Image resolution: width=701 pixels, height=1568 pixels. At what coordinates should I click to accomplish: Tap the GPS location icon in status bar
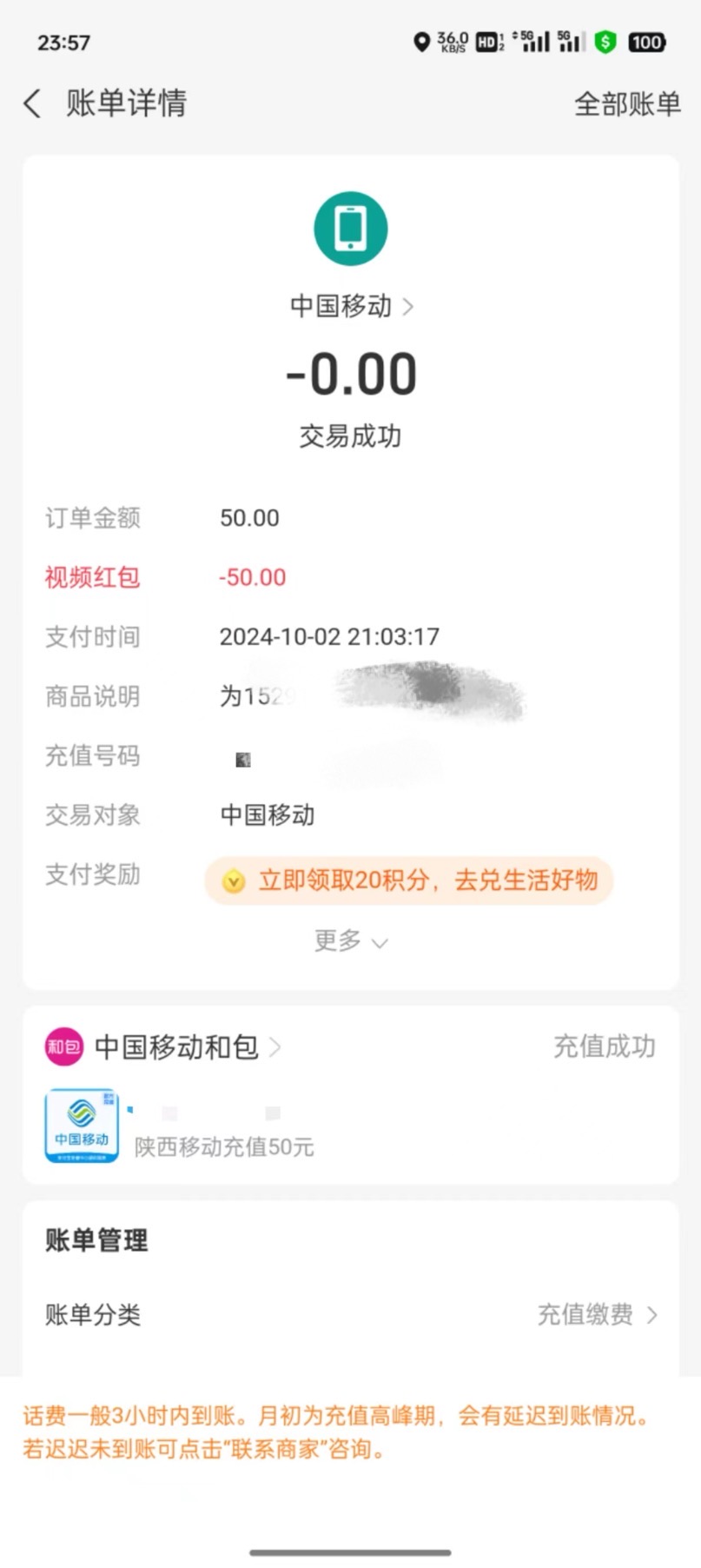click(x=420, y=41)
